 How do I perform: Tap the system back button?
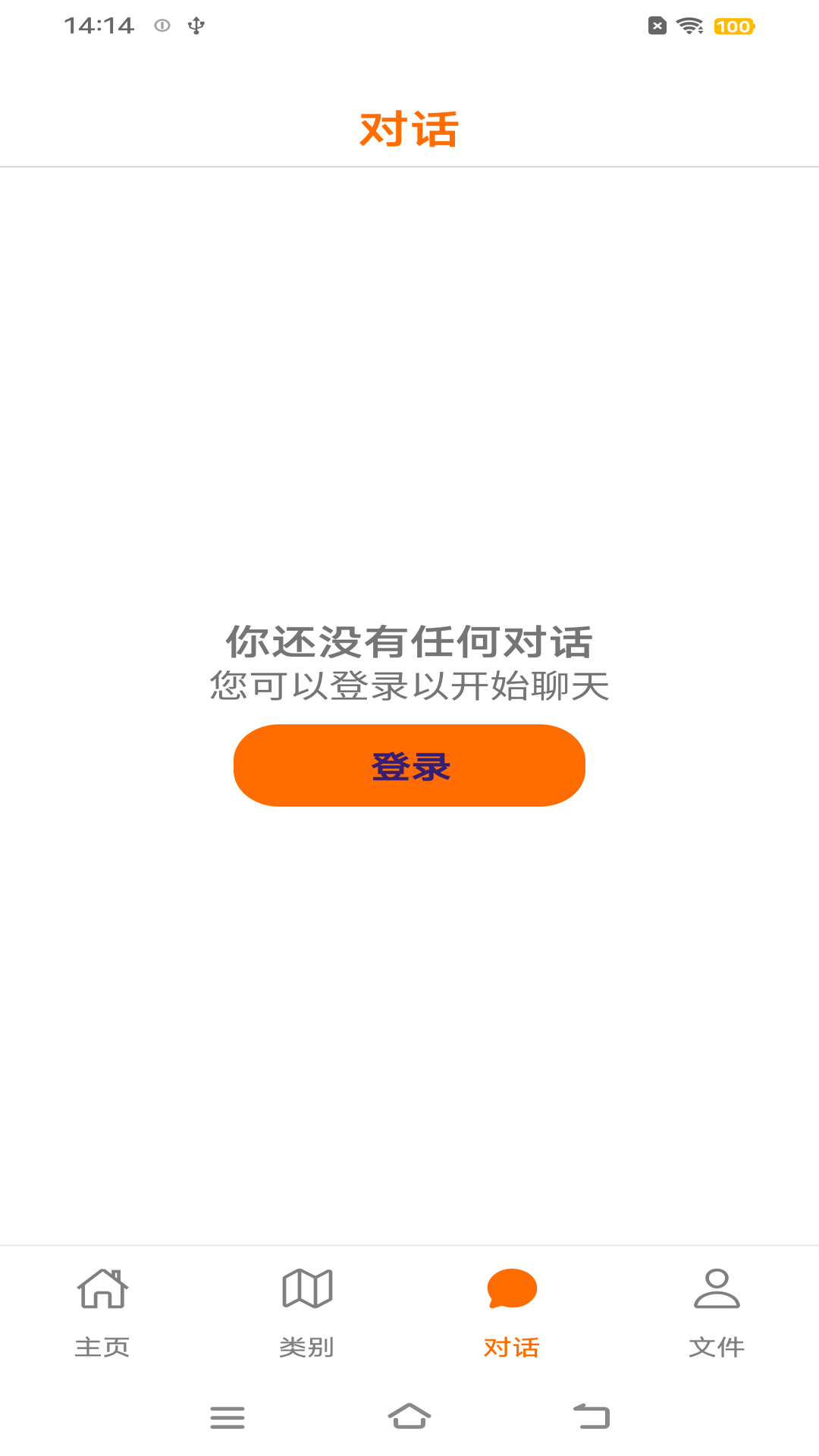(x=591, y=1417)
